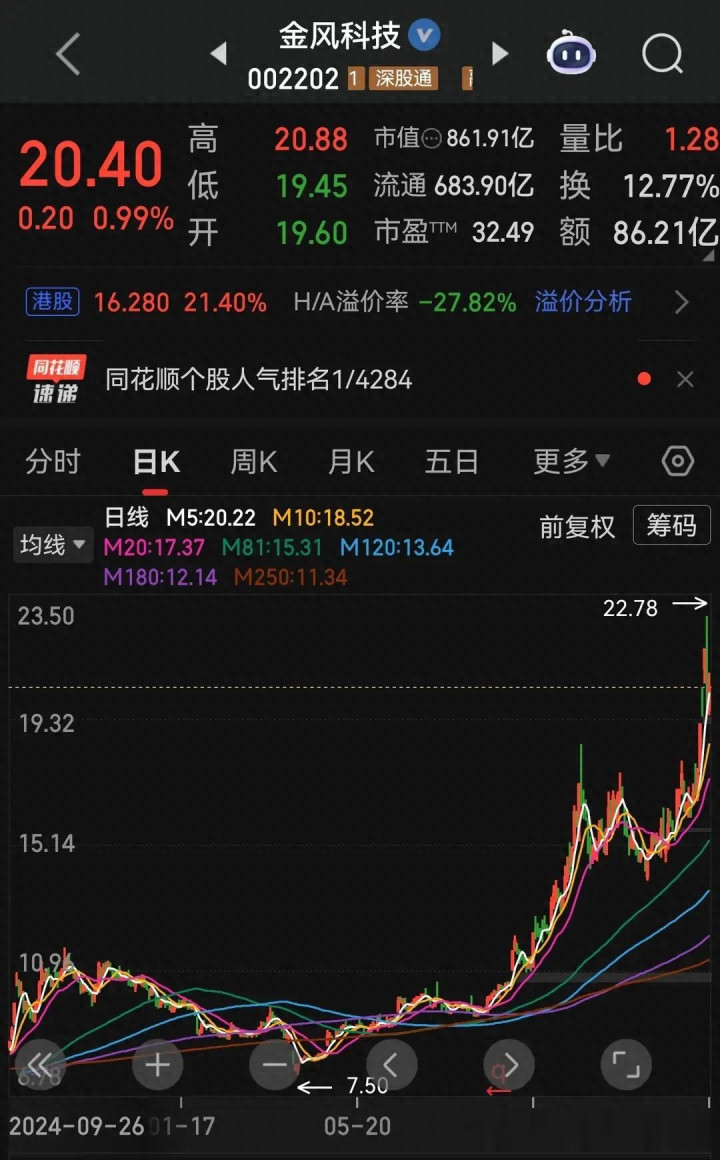Open the 均线 indicator dropdown
The width and height of the screenshot is (720, 1160).
(x=53, y=545)
